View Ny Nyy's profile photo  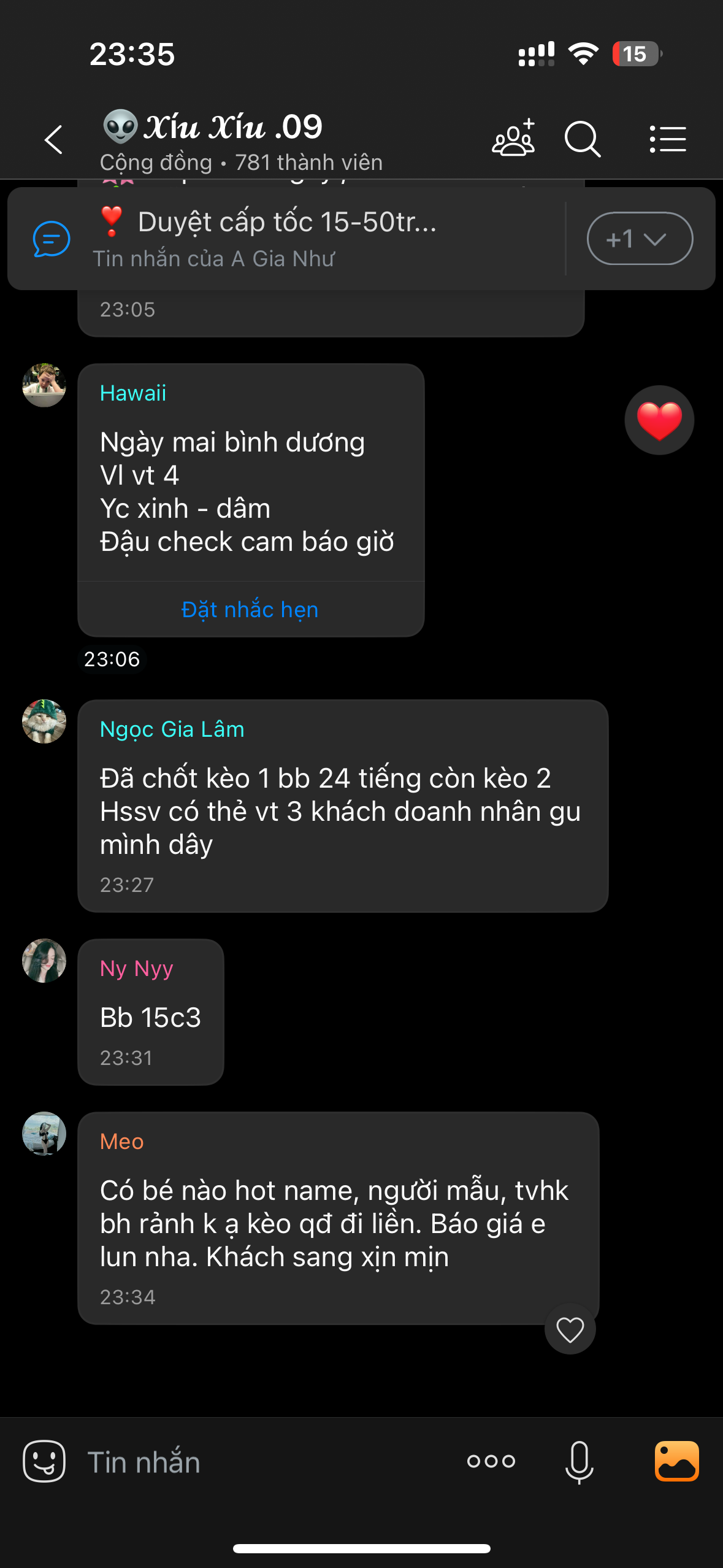point(44,961)
